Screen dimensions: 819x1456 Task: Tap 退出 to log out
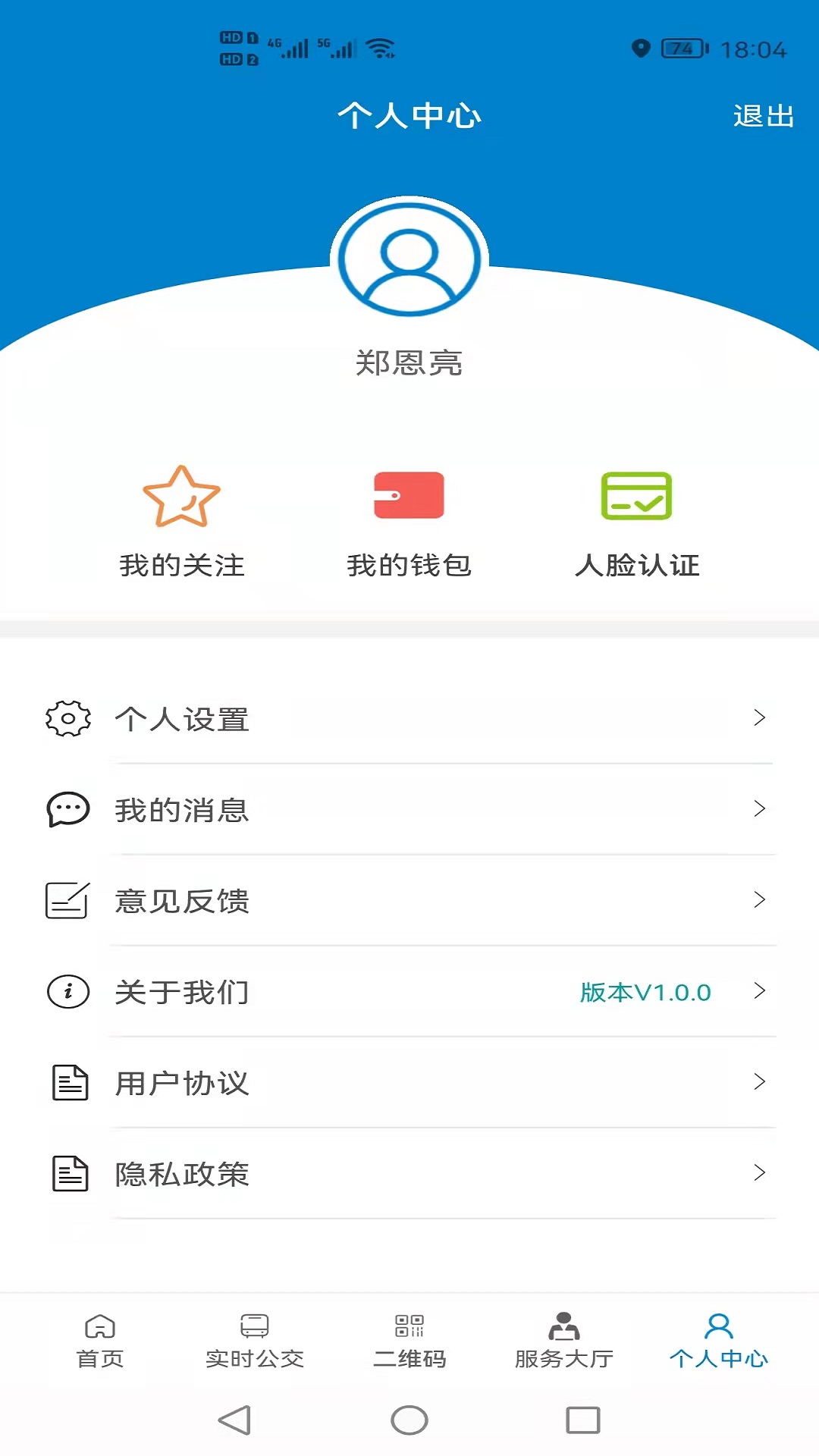[x=763, y=117]
